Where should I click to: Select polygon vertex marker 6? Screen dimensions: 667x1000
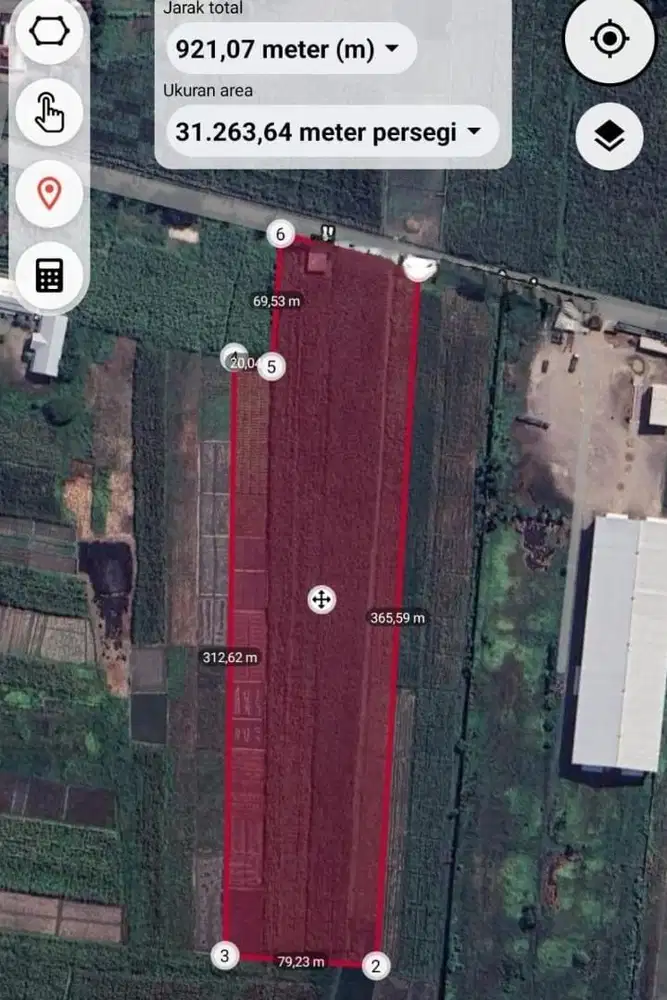click(x=281, y=235)
